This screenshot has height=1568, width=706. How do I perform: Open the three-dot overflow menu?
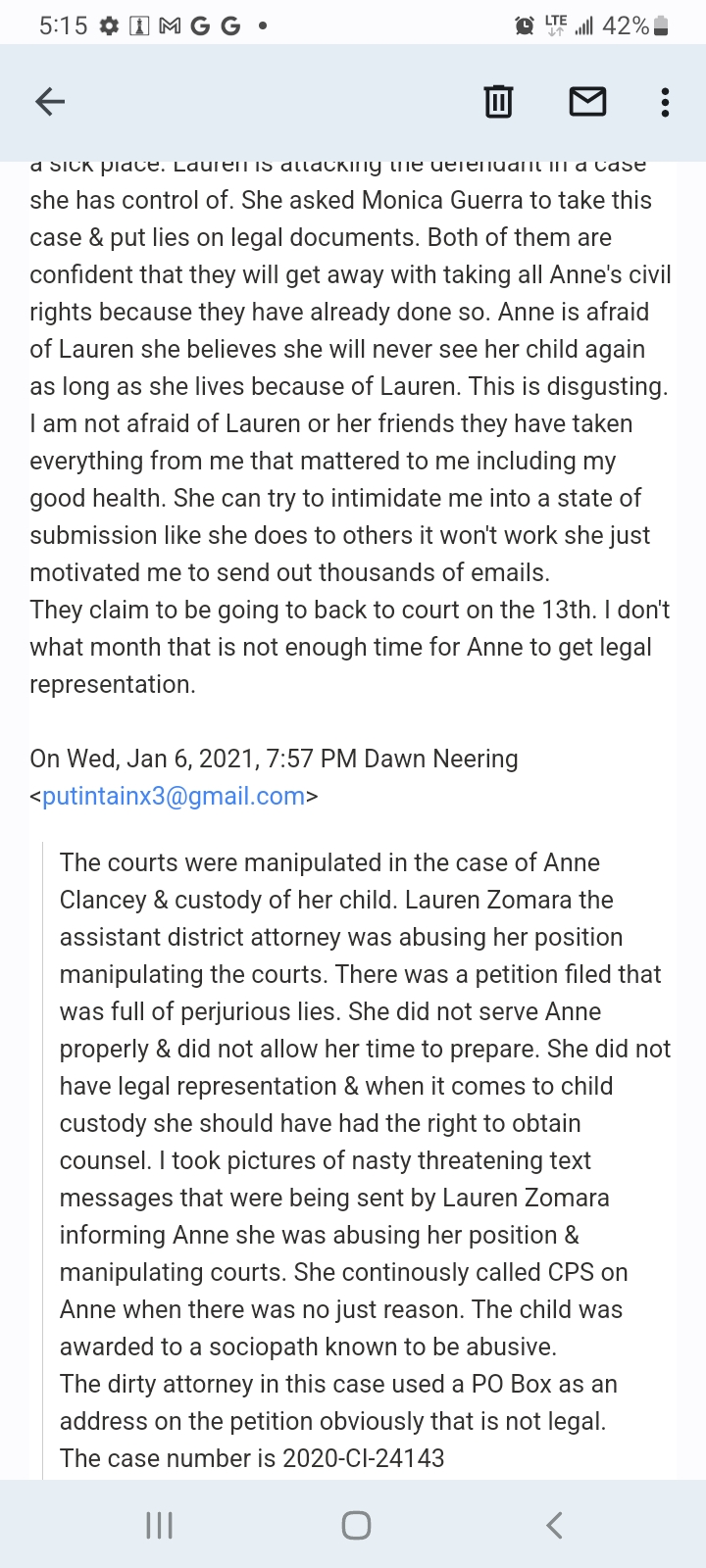pos(665,102)
